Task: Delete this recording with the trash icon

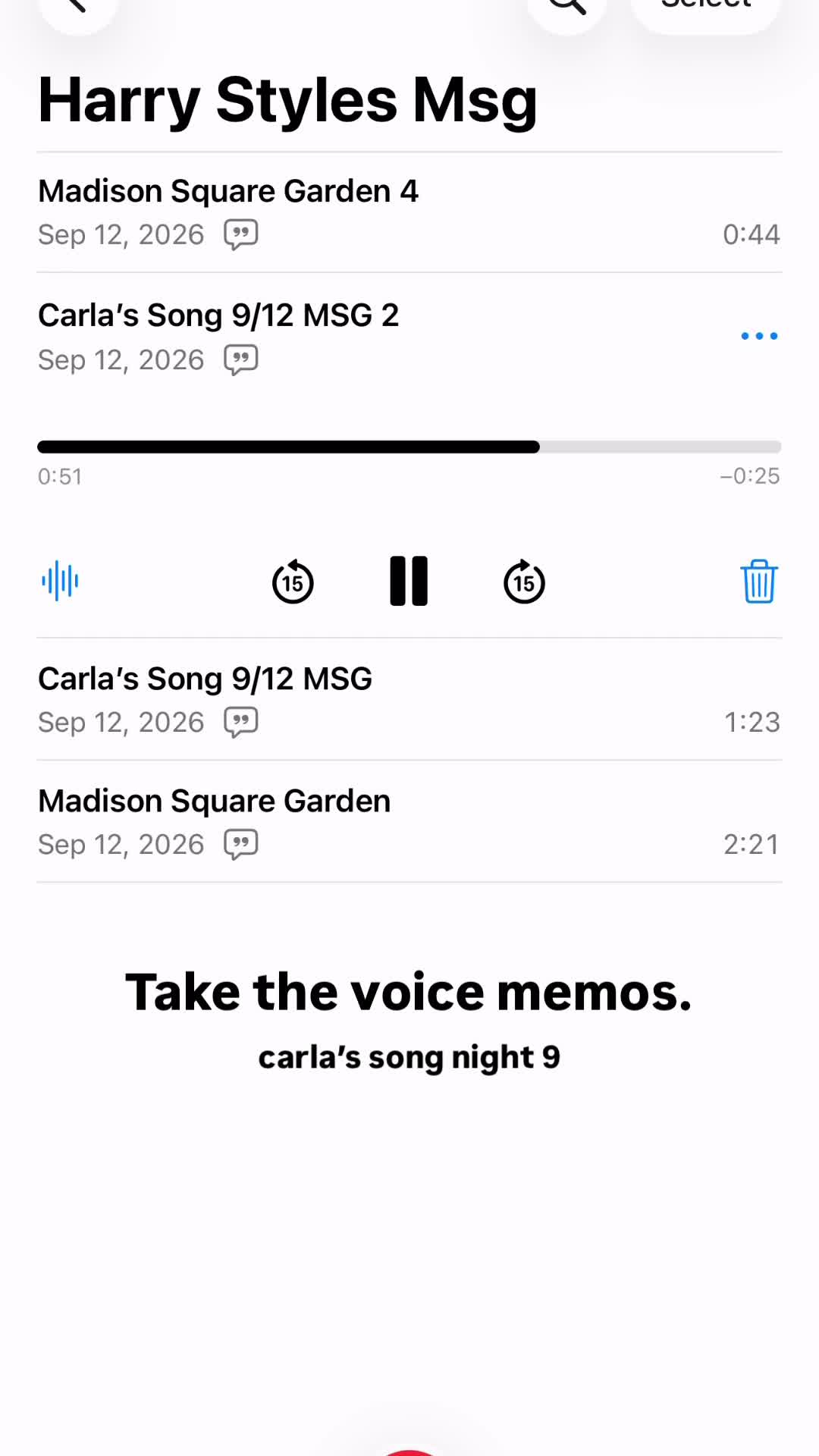Action: [759, 582]
